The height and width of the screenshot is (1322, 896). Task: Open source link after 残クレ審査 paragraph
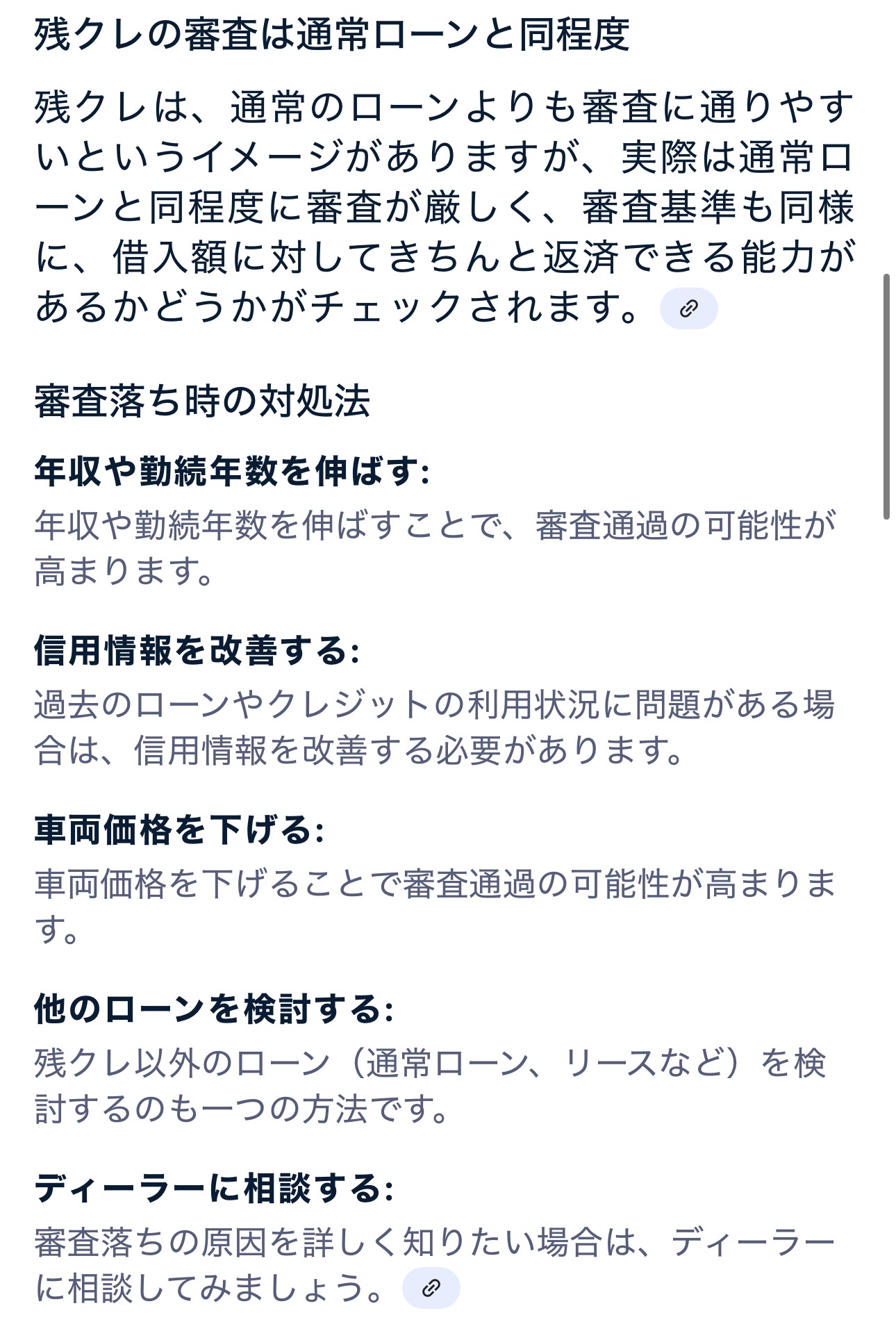(688, 308)
